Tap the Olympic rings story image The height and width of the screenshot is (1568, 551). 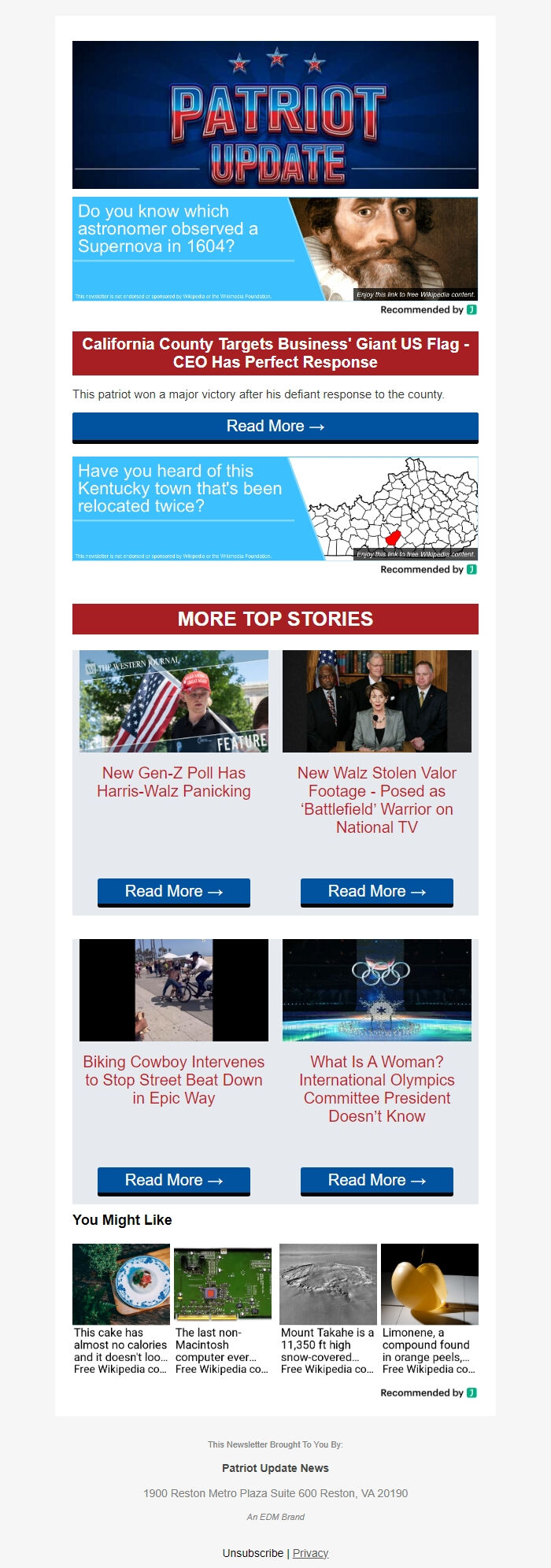(377, 990)
